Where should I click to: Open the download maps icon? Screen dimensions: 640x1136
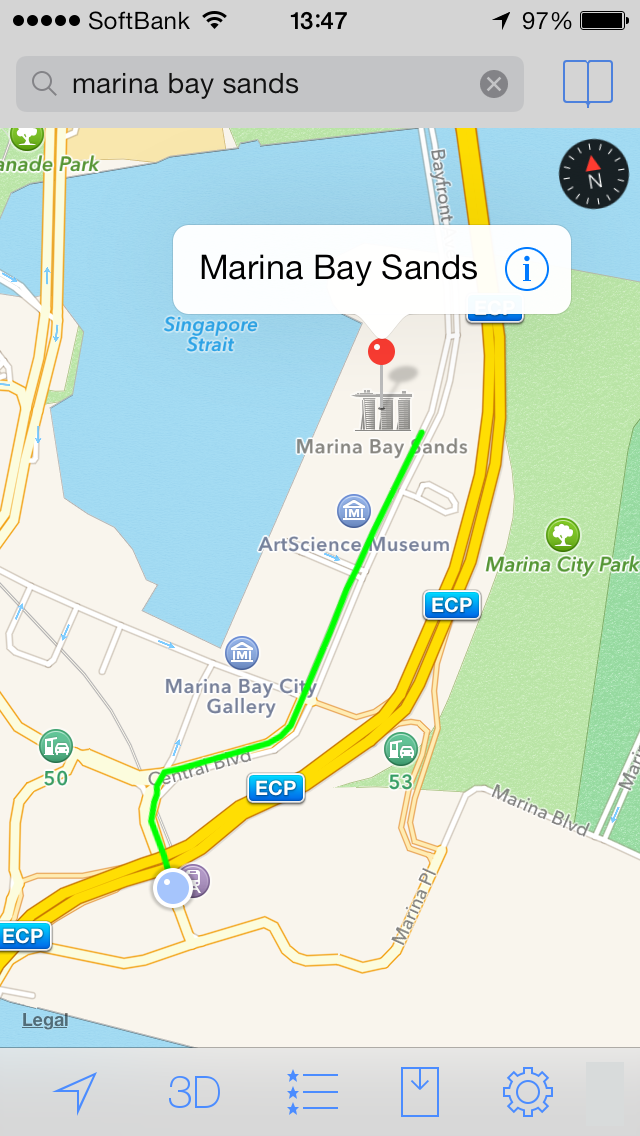coord(420,1092)
